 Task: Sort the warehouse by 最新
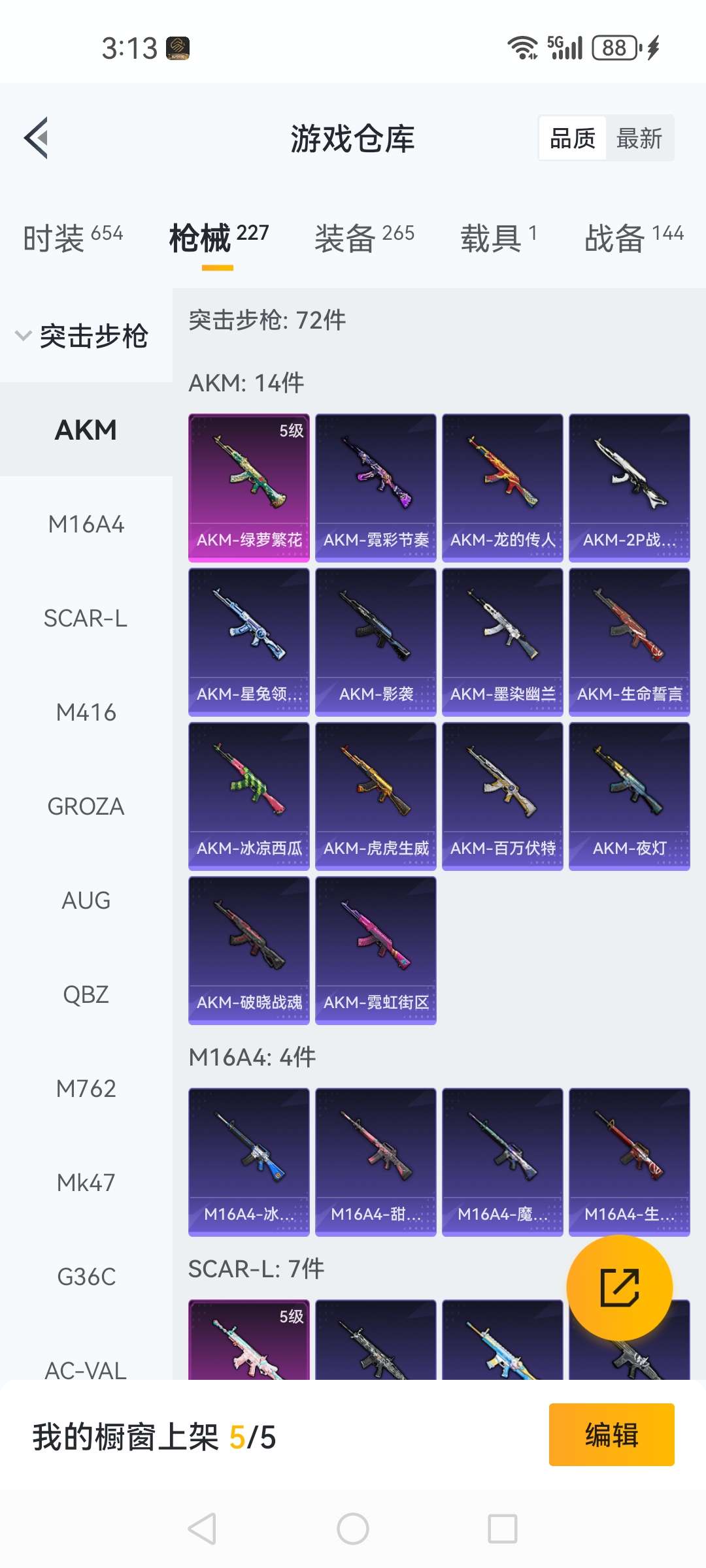pos(639,139)
